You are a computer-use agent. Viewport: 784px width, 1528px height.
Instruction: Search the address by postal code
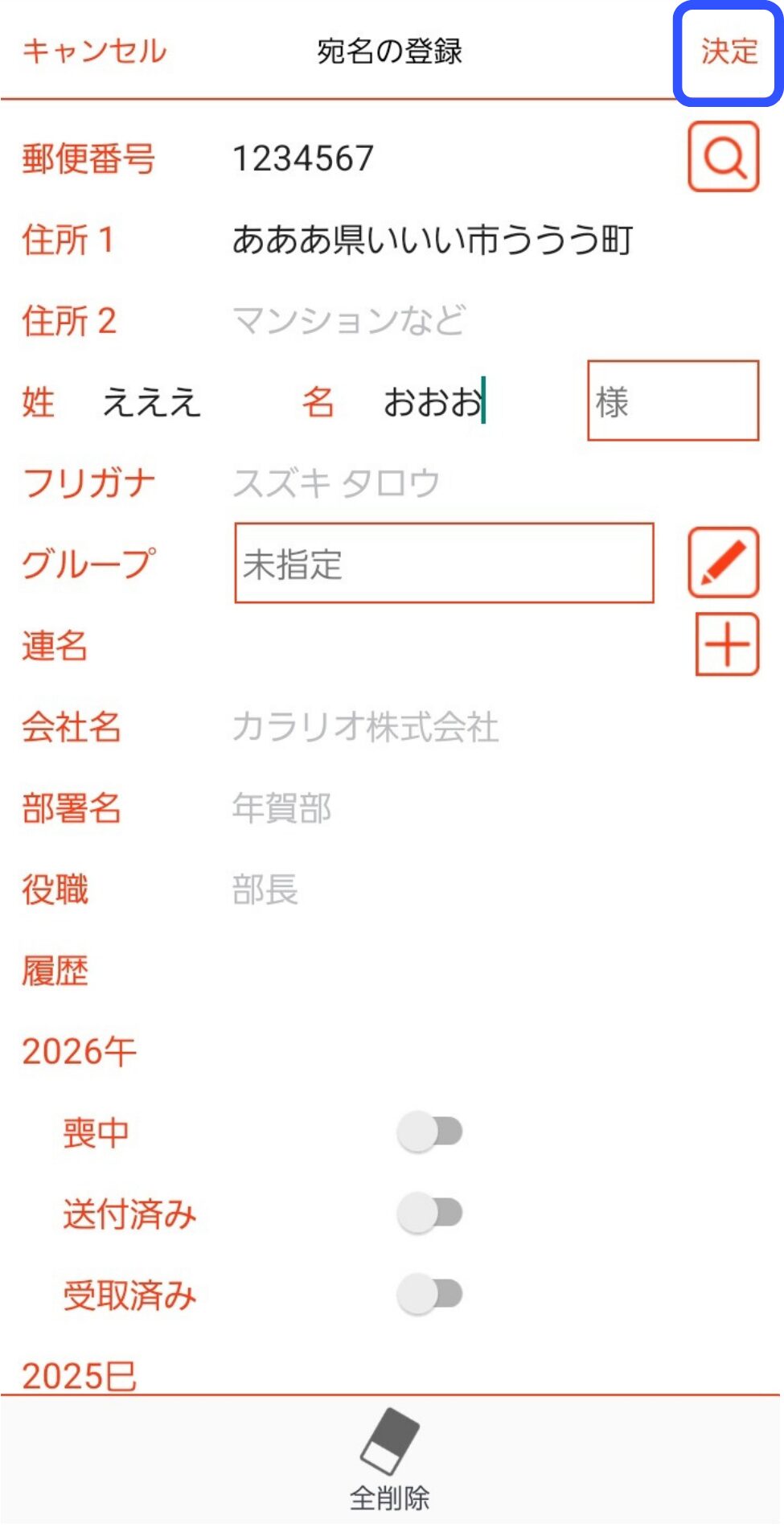(723, 157)
